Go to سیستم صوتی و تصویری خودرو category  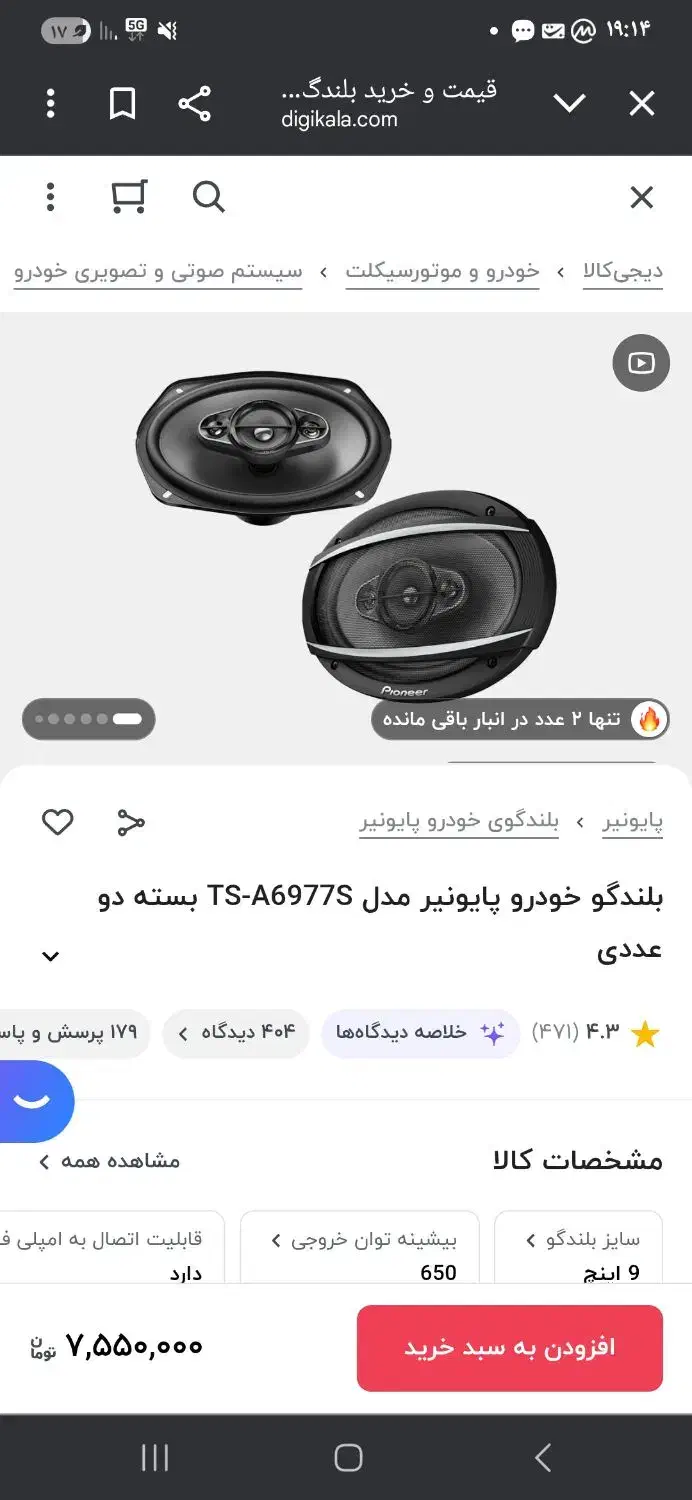pyautogui.click(x=158, y=271)
